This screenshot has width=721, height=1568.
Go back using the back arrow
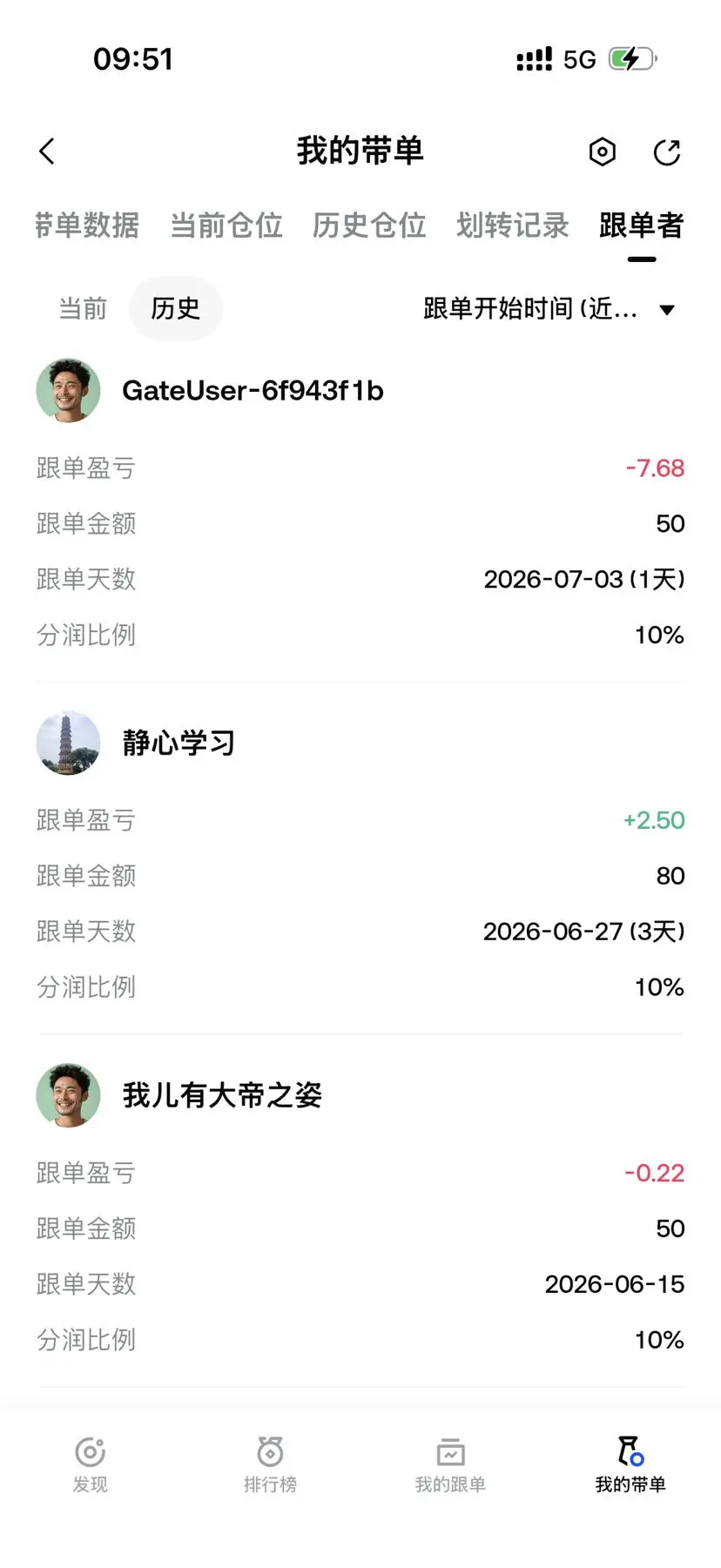click(47, 151)
